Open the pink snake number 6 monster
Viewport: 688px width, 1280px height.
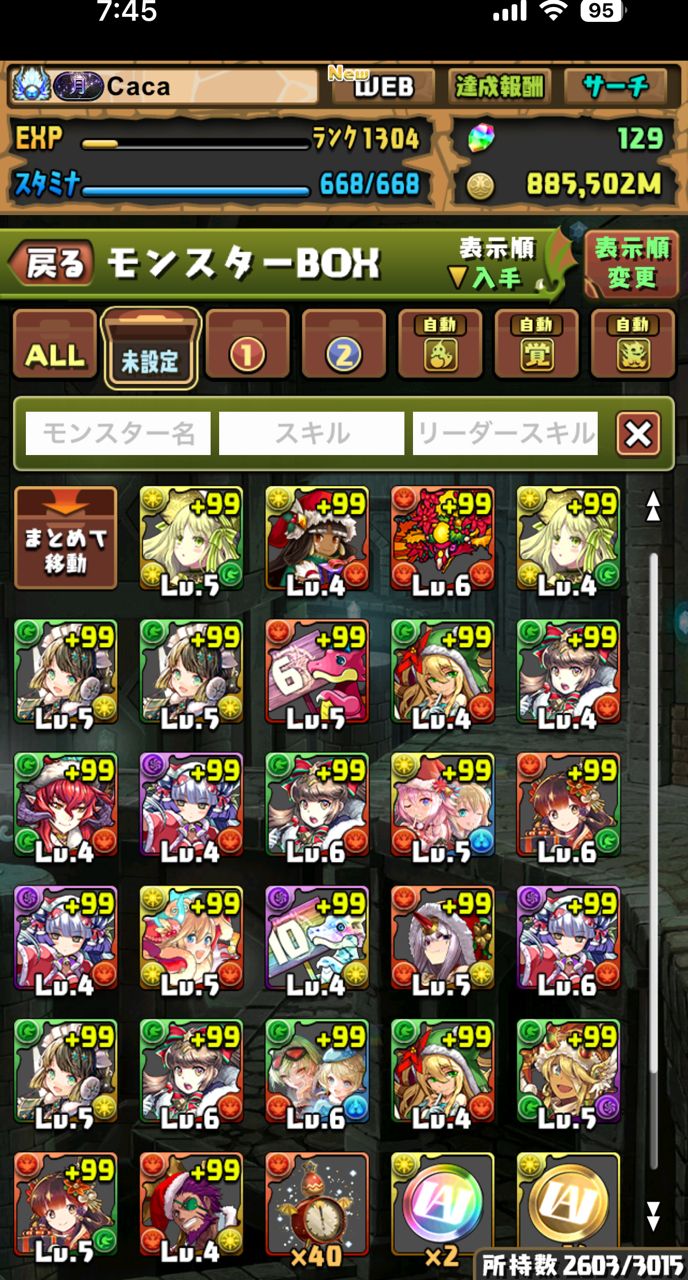coord(317,673)
